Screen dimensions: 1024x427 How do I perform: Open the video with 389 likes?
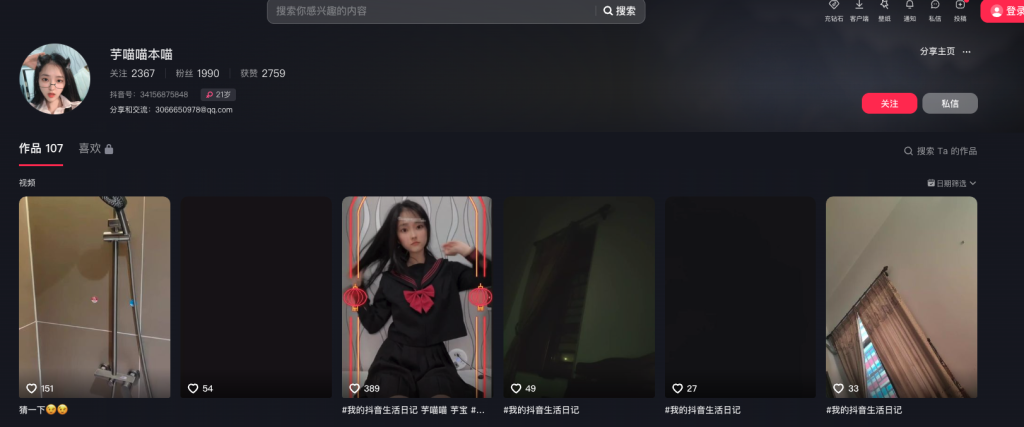(417, 297)
